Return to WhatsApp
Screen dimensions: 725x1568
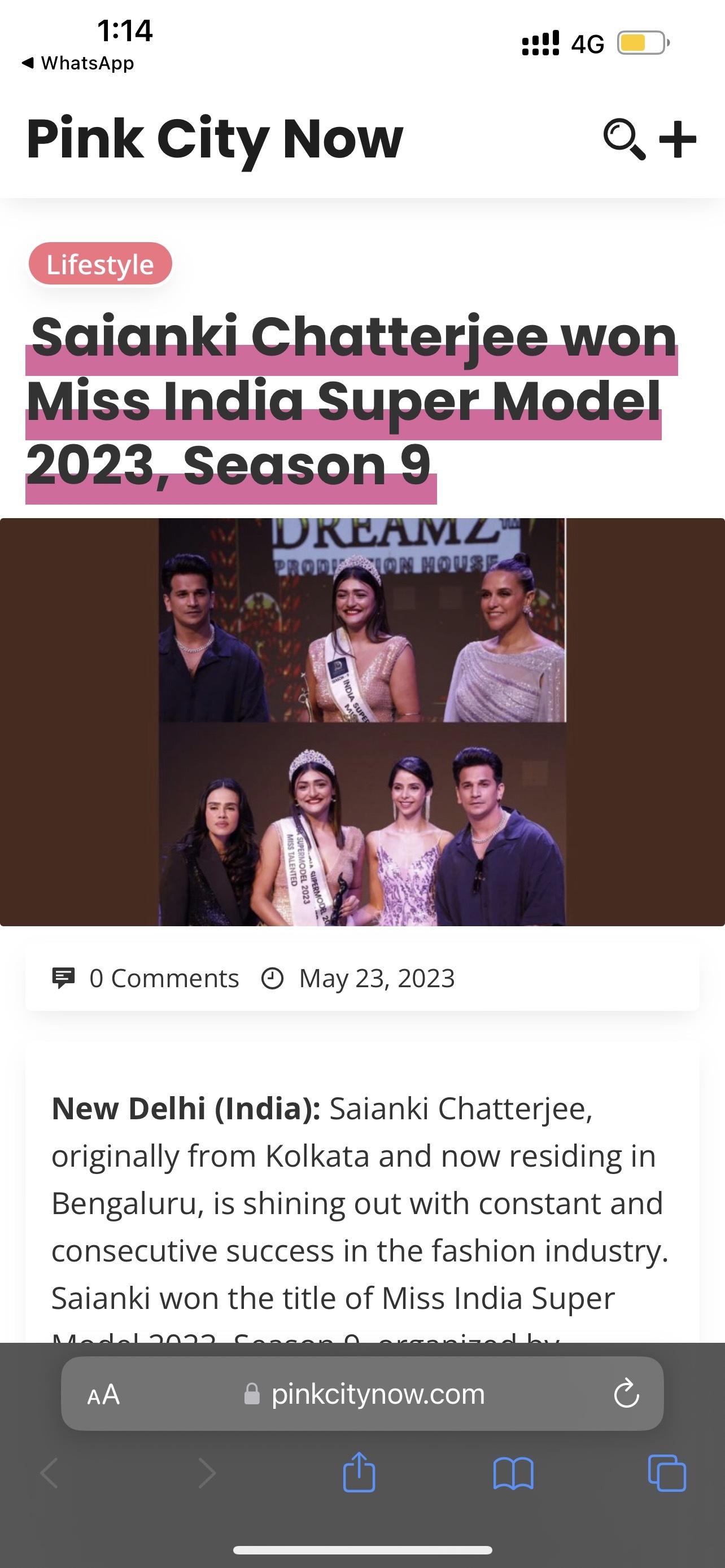click(78, 63)
